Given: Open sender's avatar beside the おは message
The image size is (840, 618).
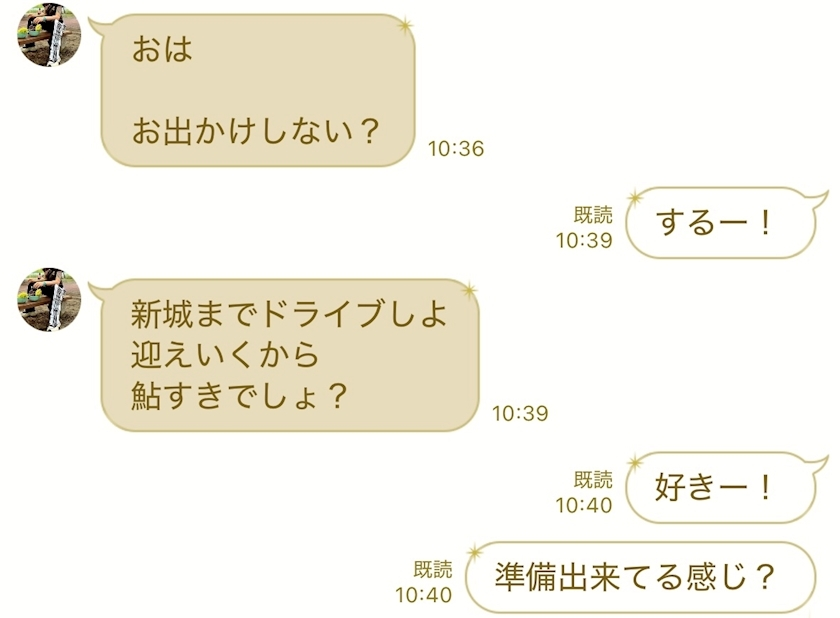Looking at the screenshot, I should point(49,36).
